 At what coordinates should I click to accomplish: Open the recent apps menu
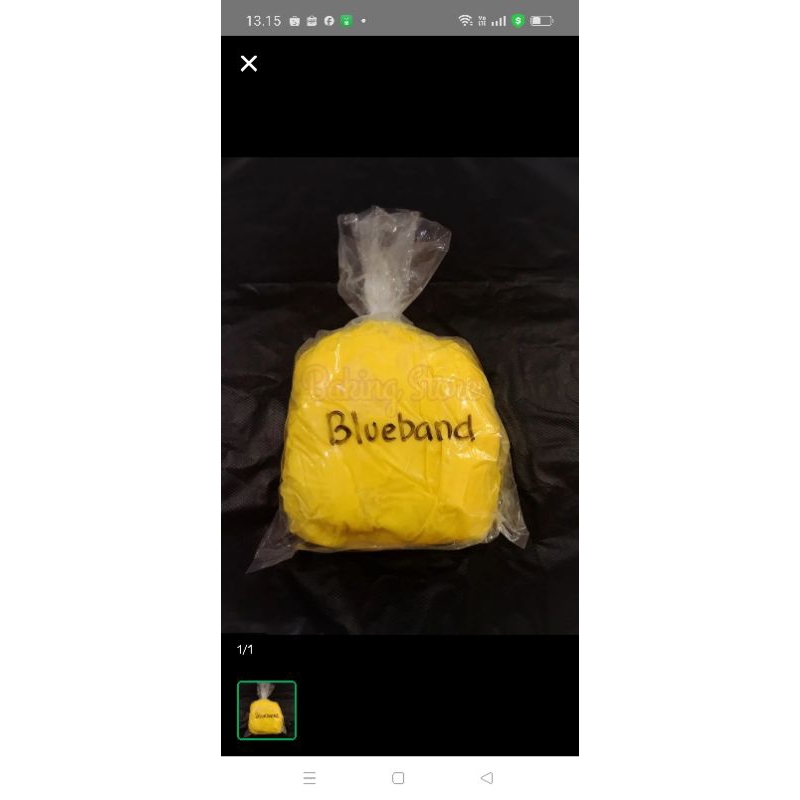click(310, 778)
